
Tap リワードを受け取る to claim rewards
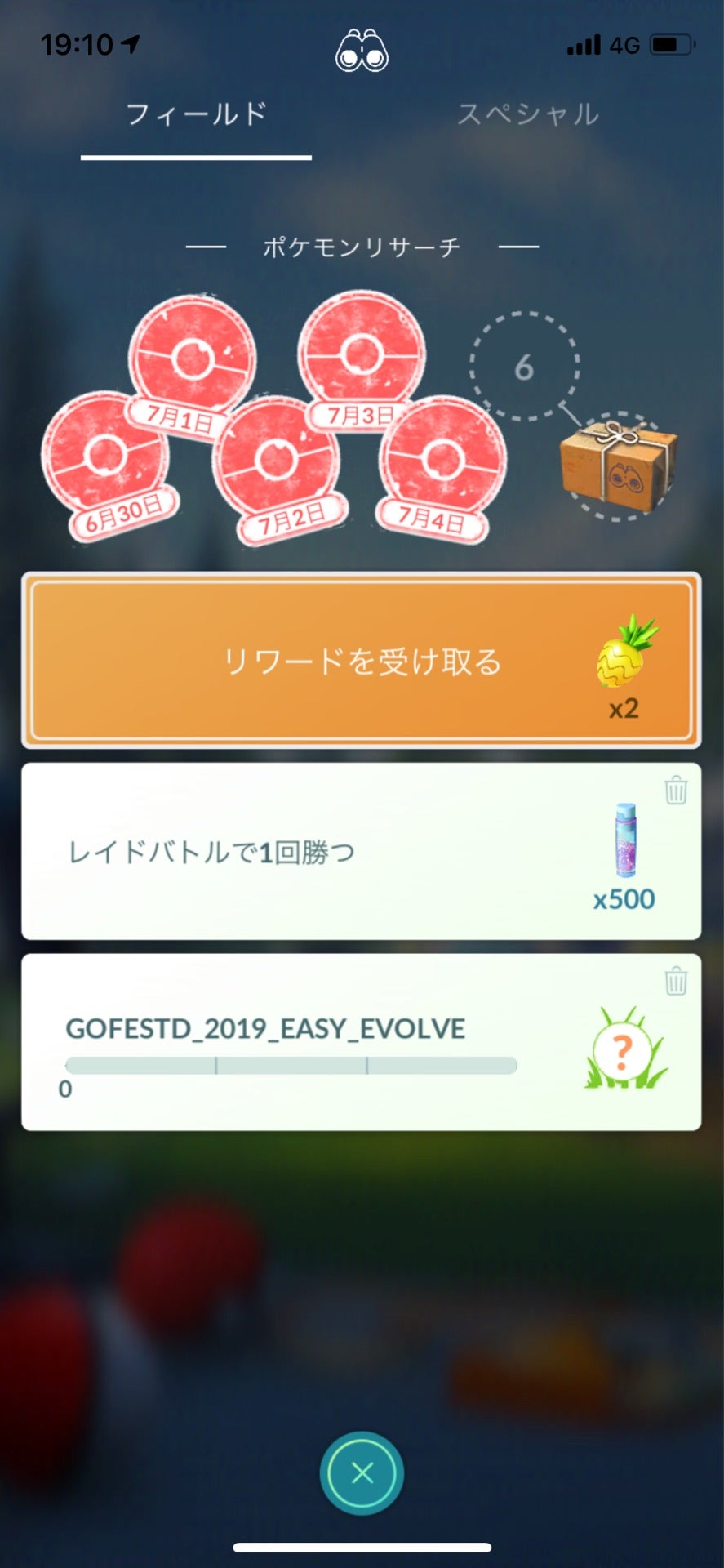pyautogui.click(x=362, y=660)
